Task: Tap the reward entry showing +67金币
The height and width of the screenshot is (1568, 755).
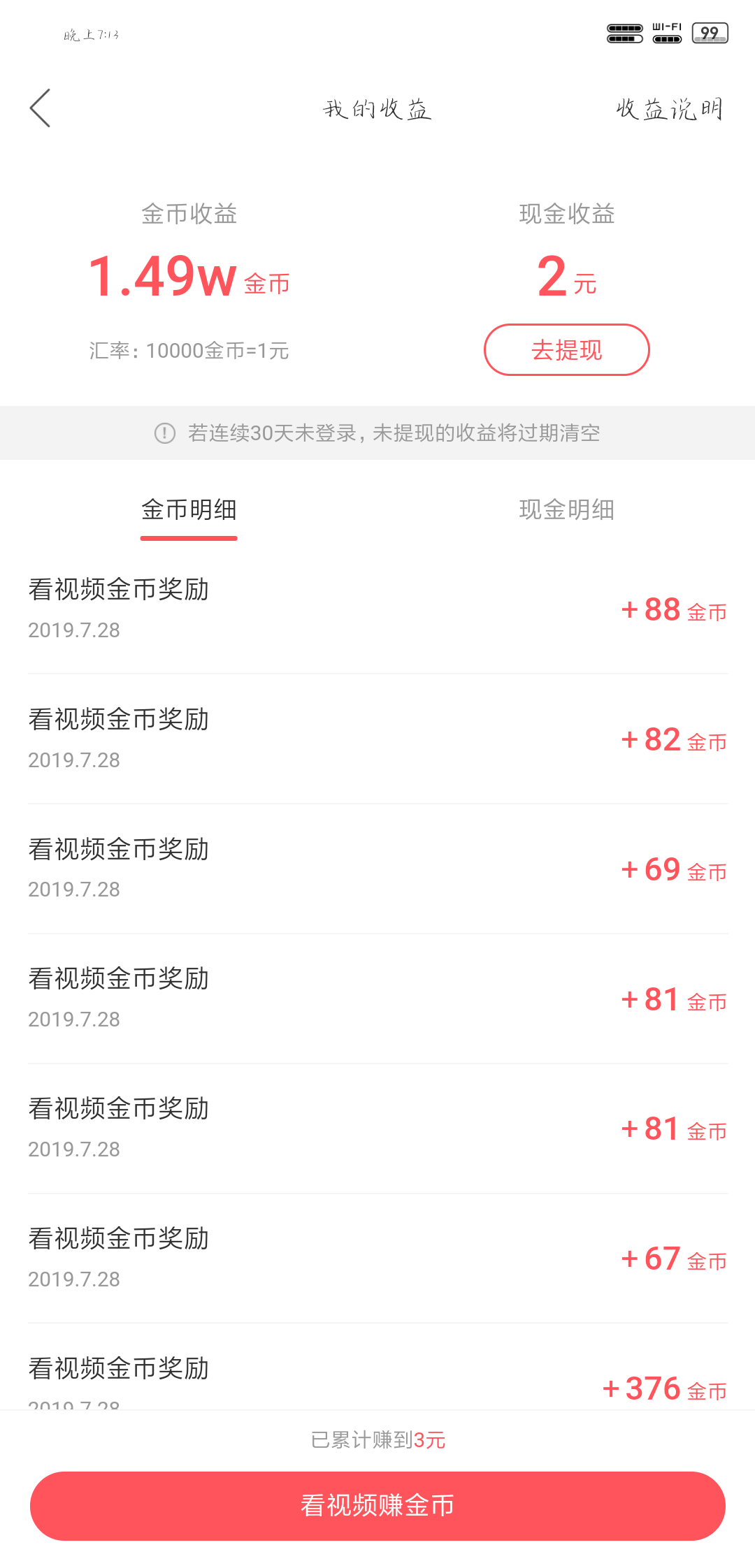Action: pos(377,1258)
